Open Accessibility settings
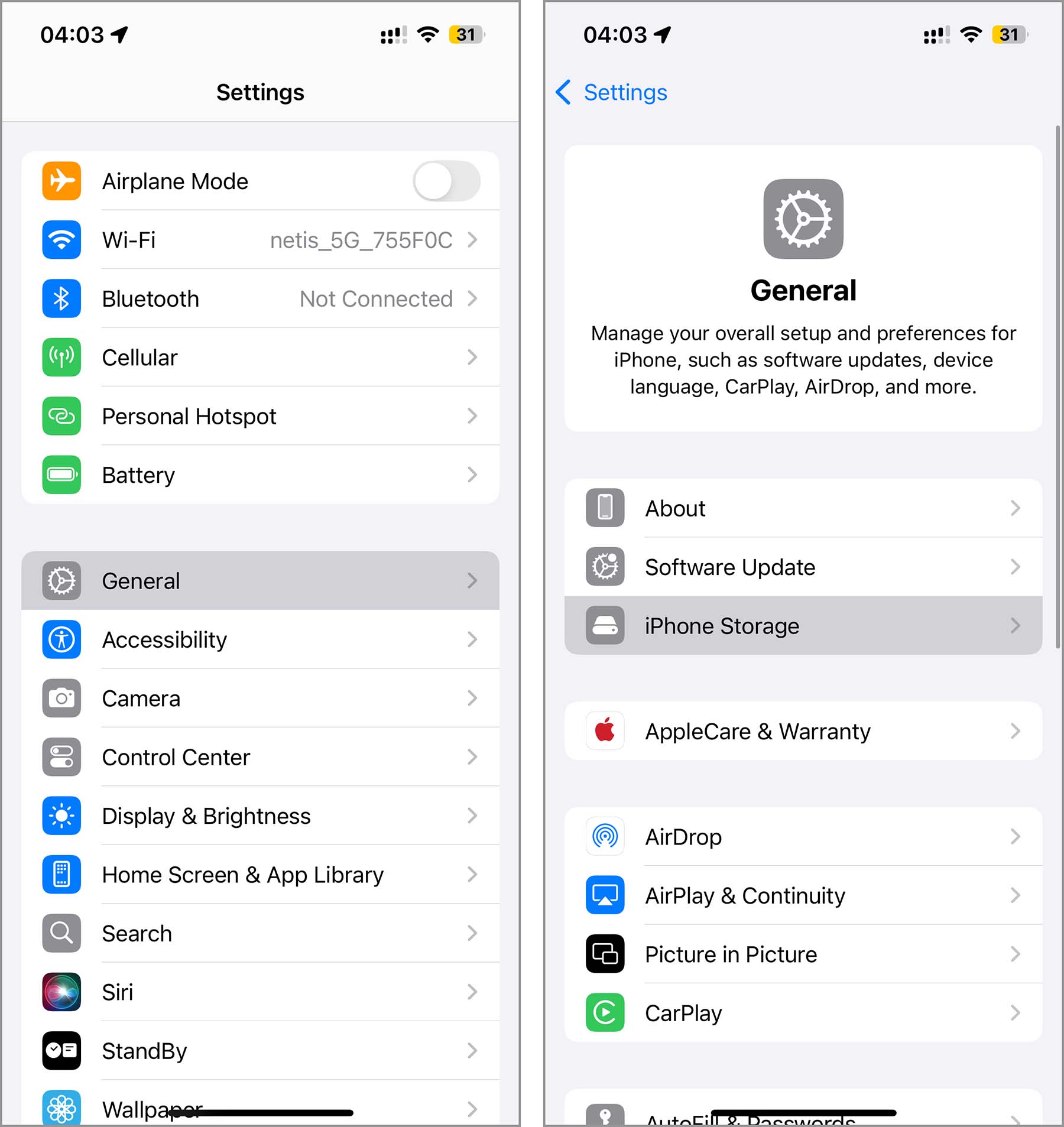Image resolution: width=1064 pixels, height=1127 pixels. (260, 639)
